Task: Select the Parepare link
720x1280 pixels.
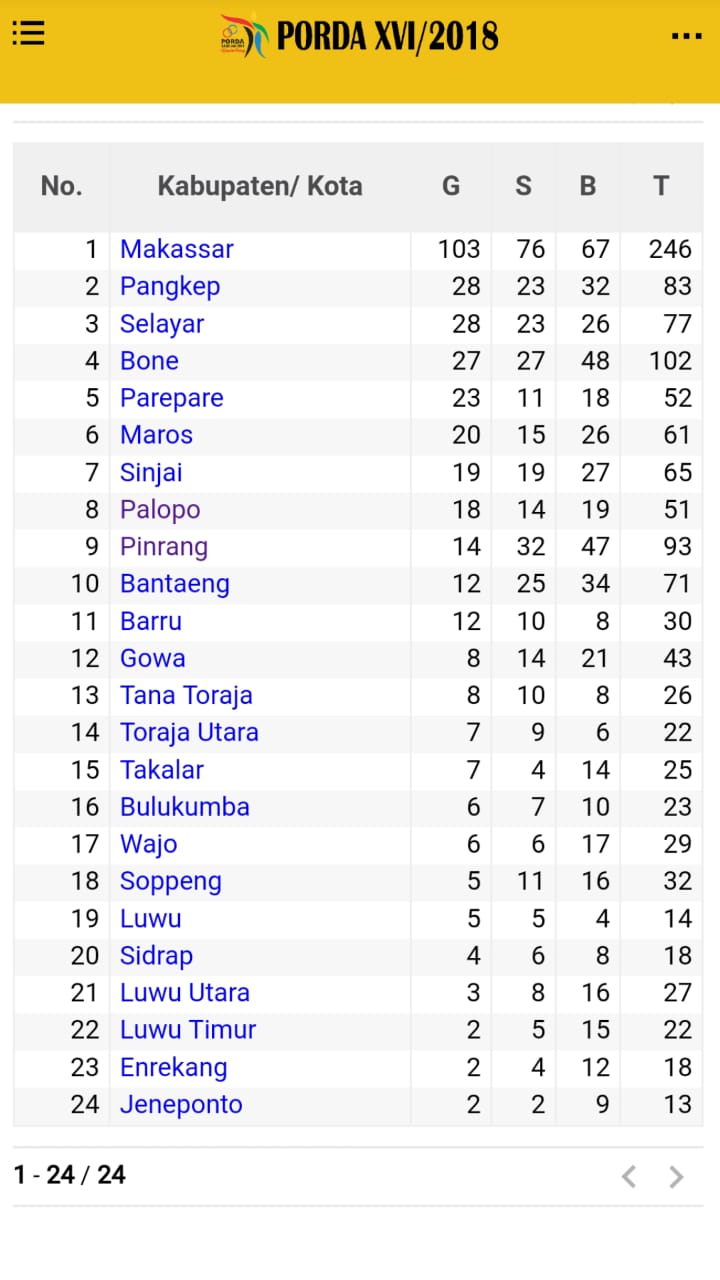Action: (x=172, y=398)
